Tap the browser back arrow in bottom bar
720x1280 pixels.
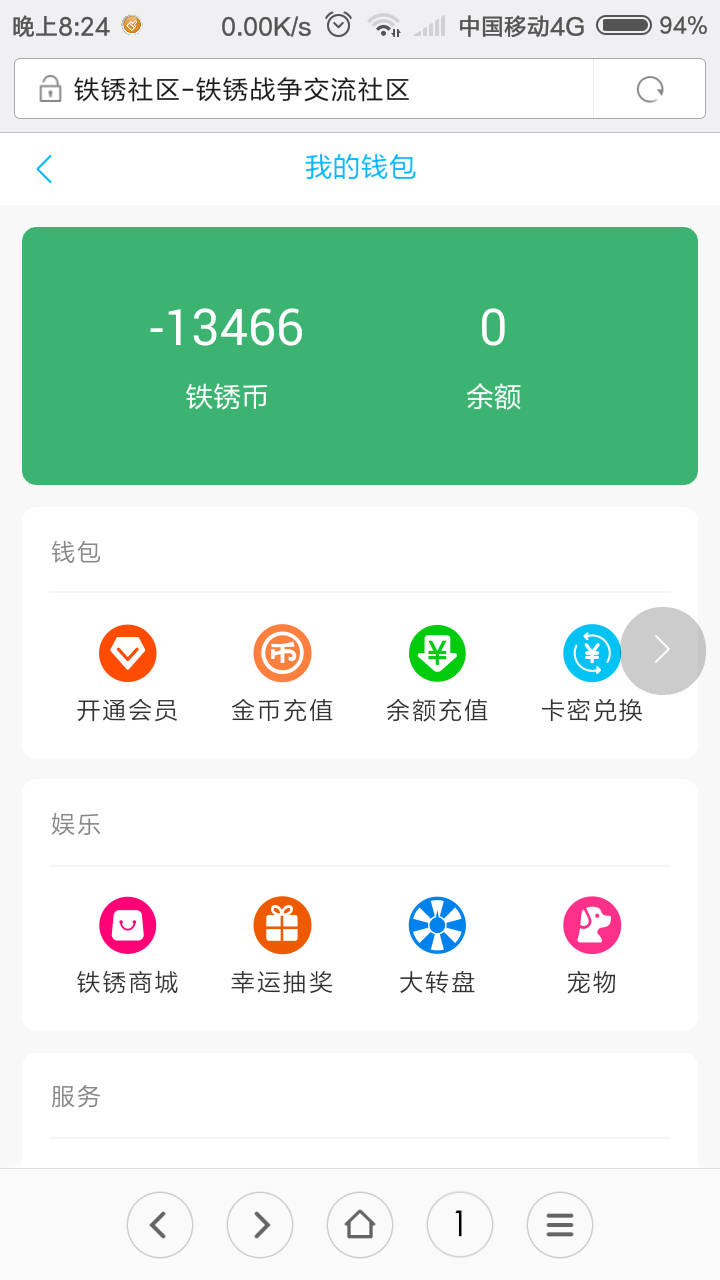160,1224
